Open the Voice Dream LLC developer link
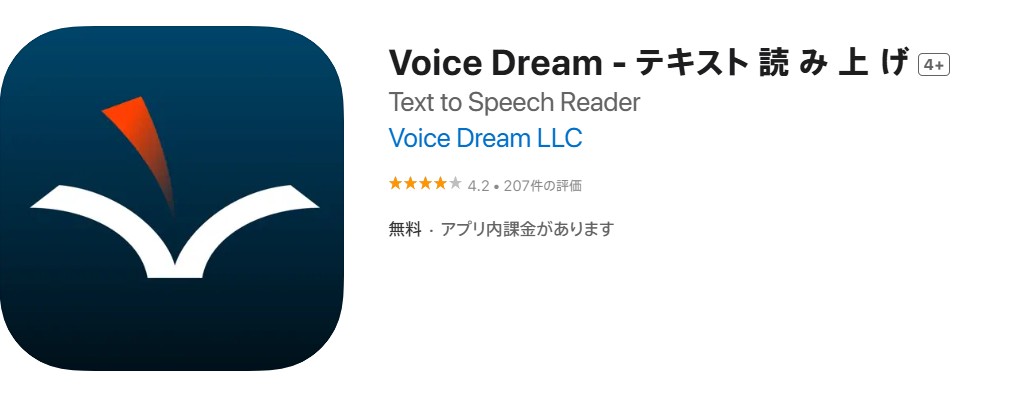Viewport: 1034px width, 415px height. (x=485, y=138)
